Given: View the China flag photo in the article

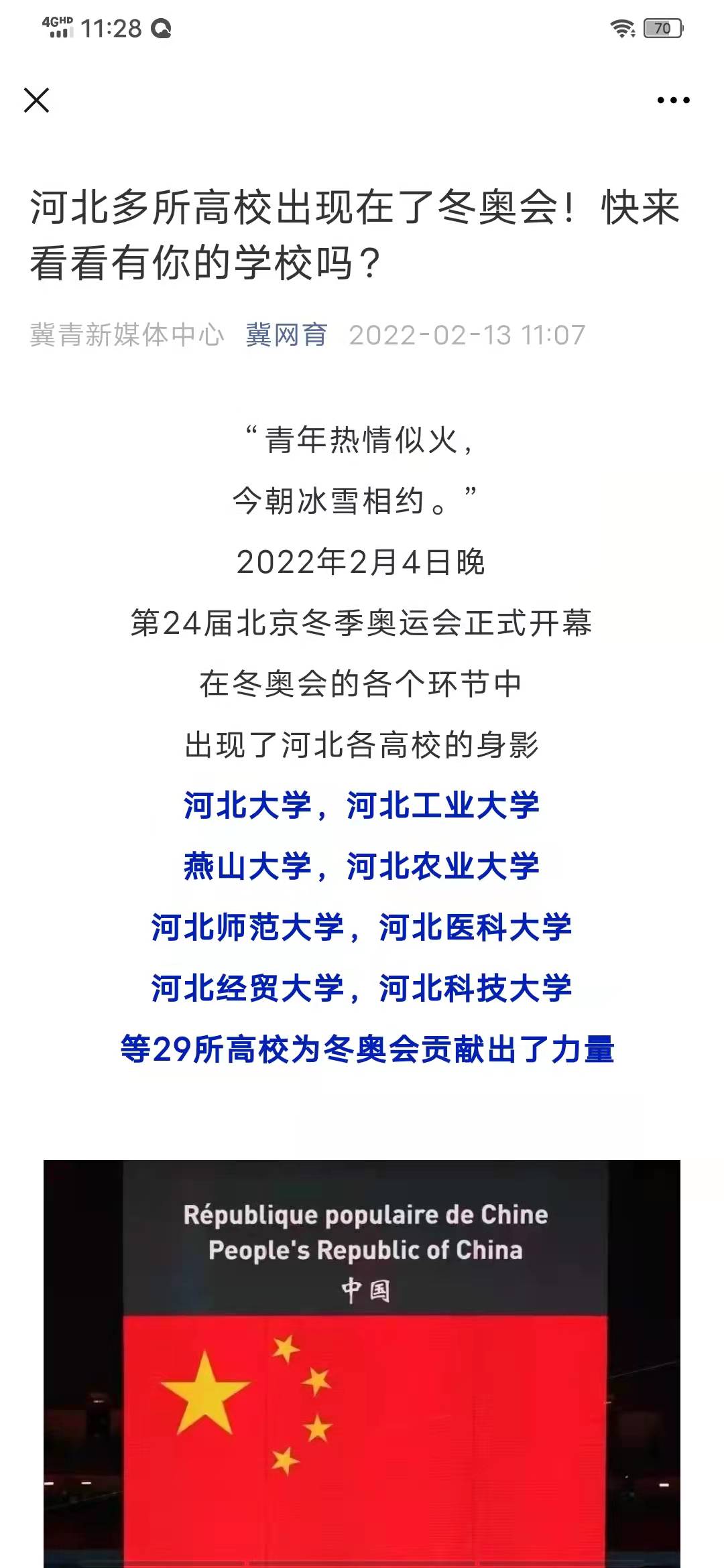Looking at the screenshot, I should (362, 1364).
